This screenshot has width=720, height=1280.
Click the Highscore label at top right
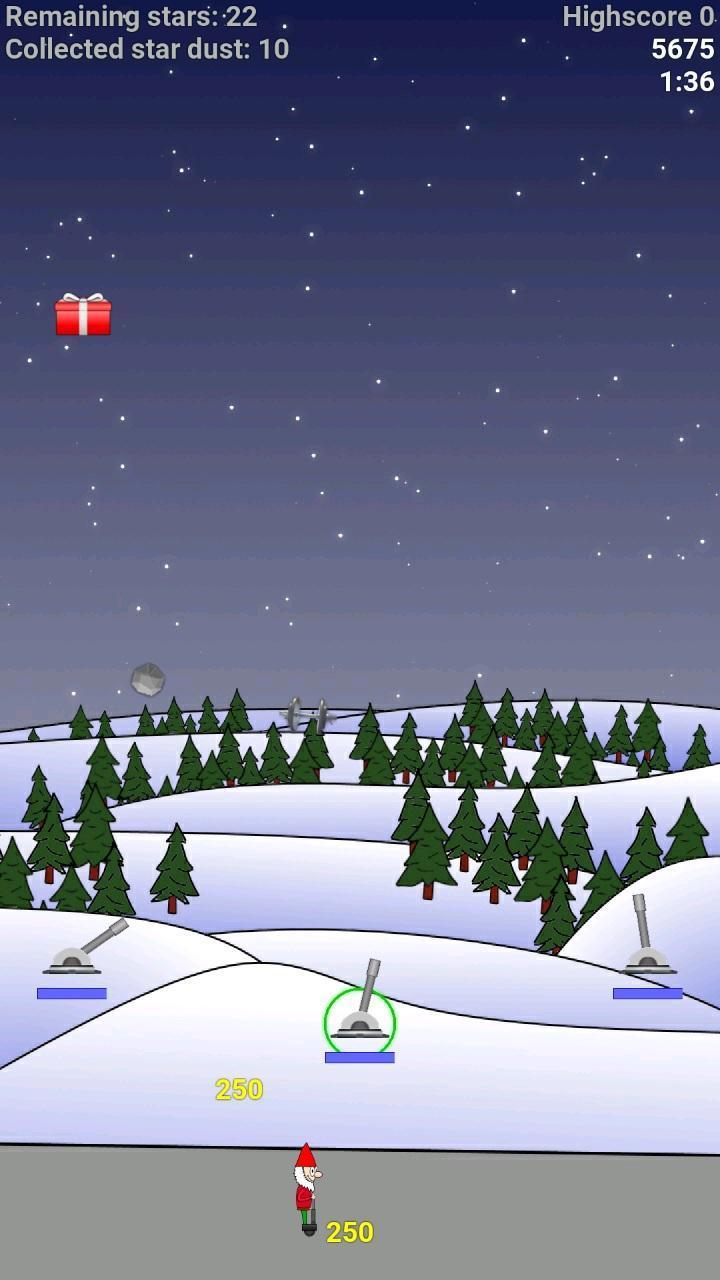(x=630, y=16)
